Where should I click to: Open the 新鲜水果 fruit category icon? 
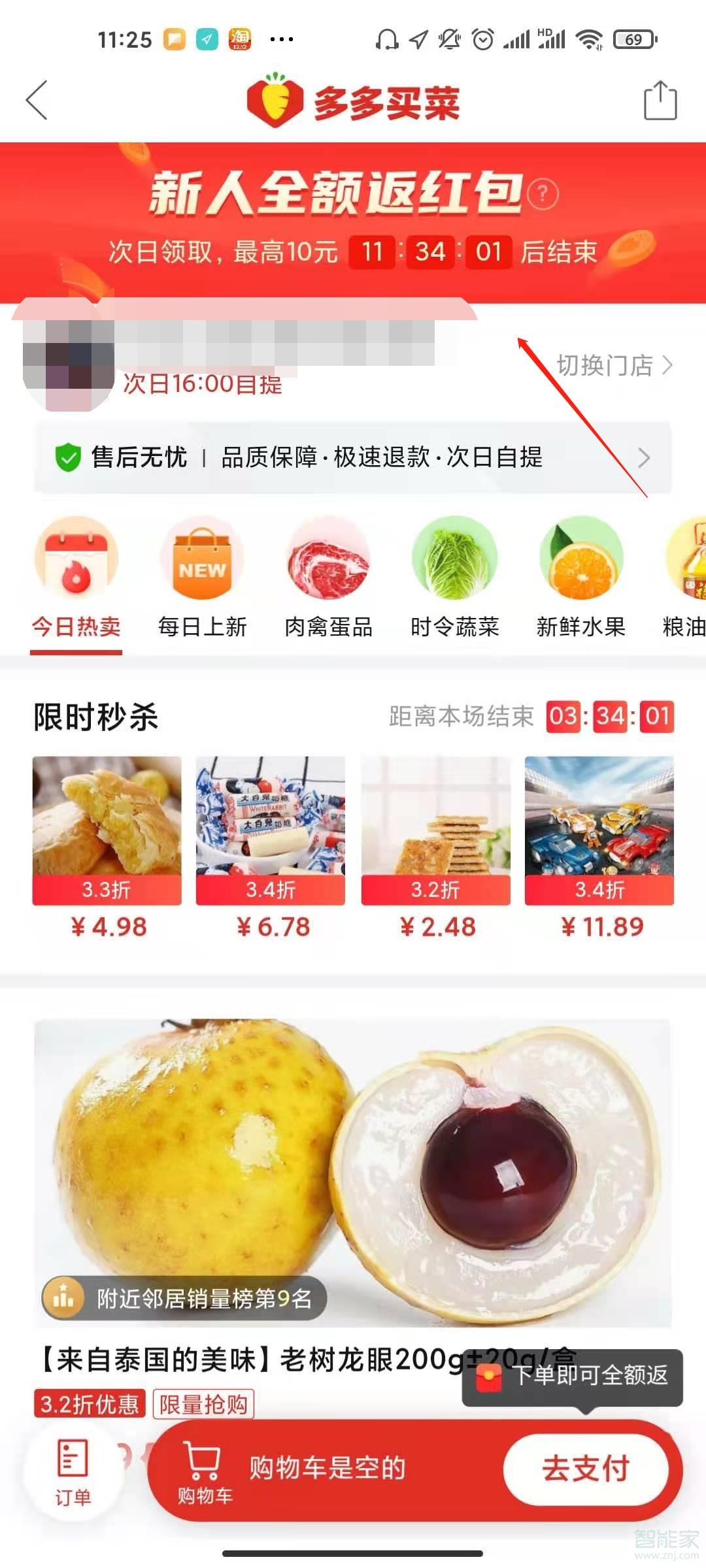[581, 562]
